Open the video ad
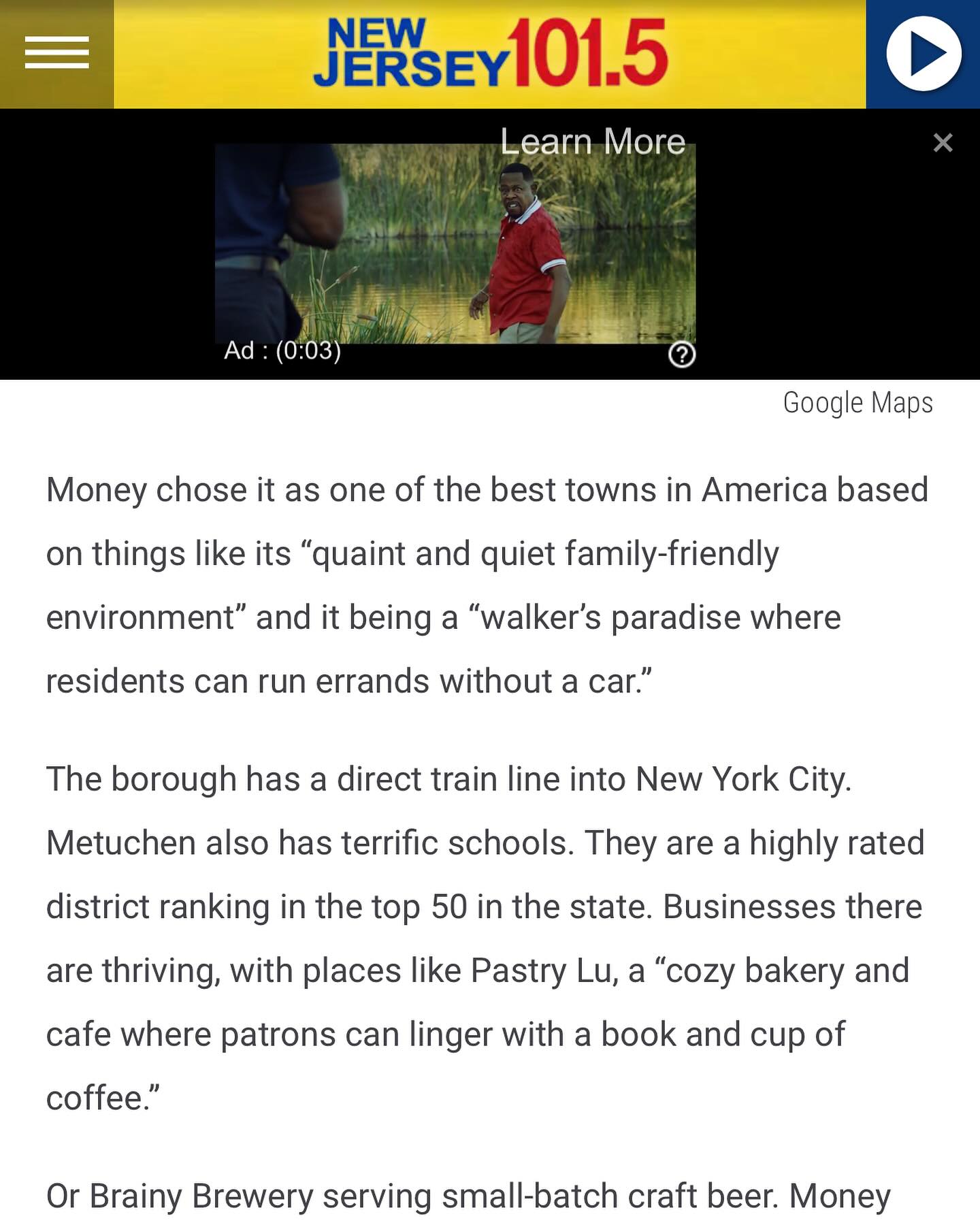The width and height of the screenshot is (980, 1225). point(455,245)
